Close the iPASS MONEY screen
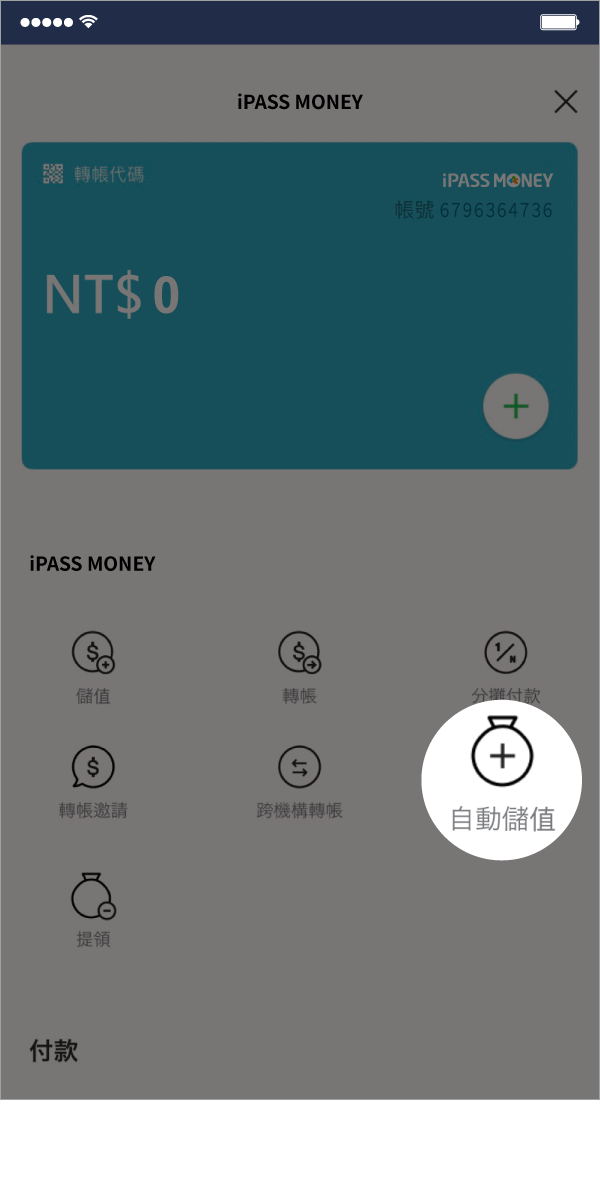Screen dimensions: 600x1200 click(566, 101)
